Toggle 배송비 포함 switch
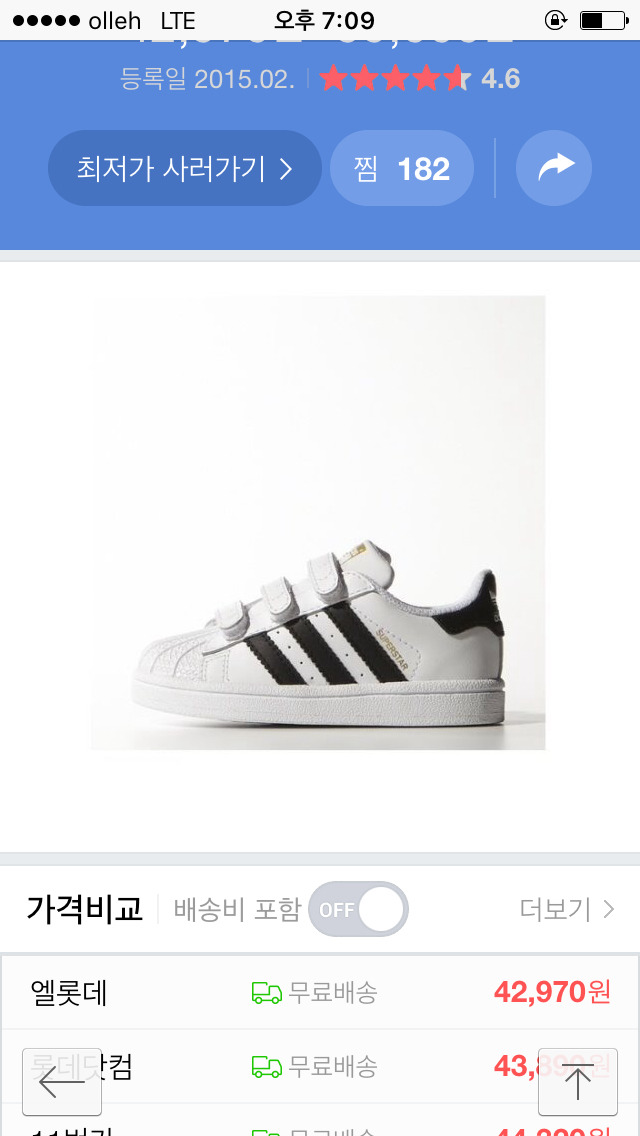Viewport: 640px width, 1136px height. (x=358, y=910)
